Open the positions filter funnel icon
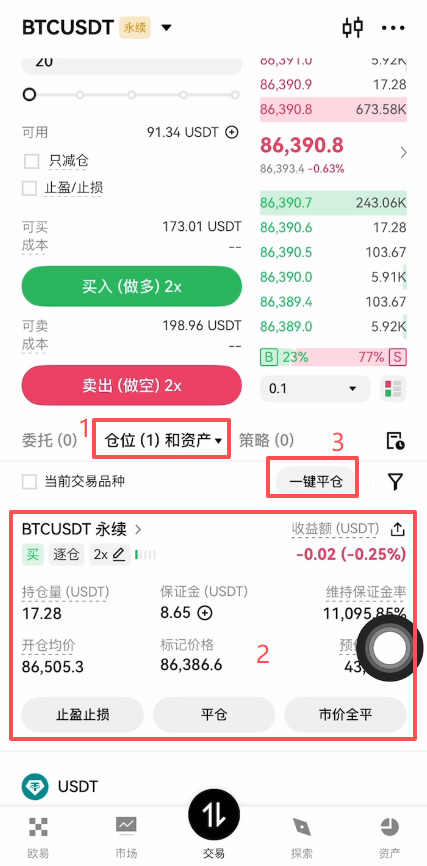427x866 pixels. tap(395, 482)
